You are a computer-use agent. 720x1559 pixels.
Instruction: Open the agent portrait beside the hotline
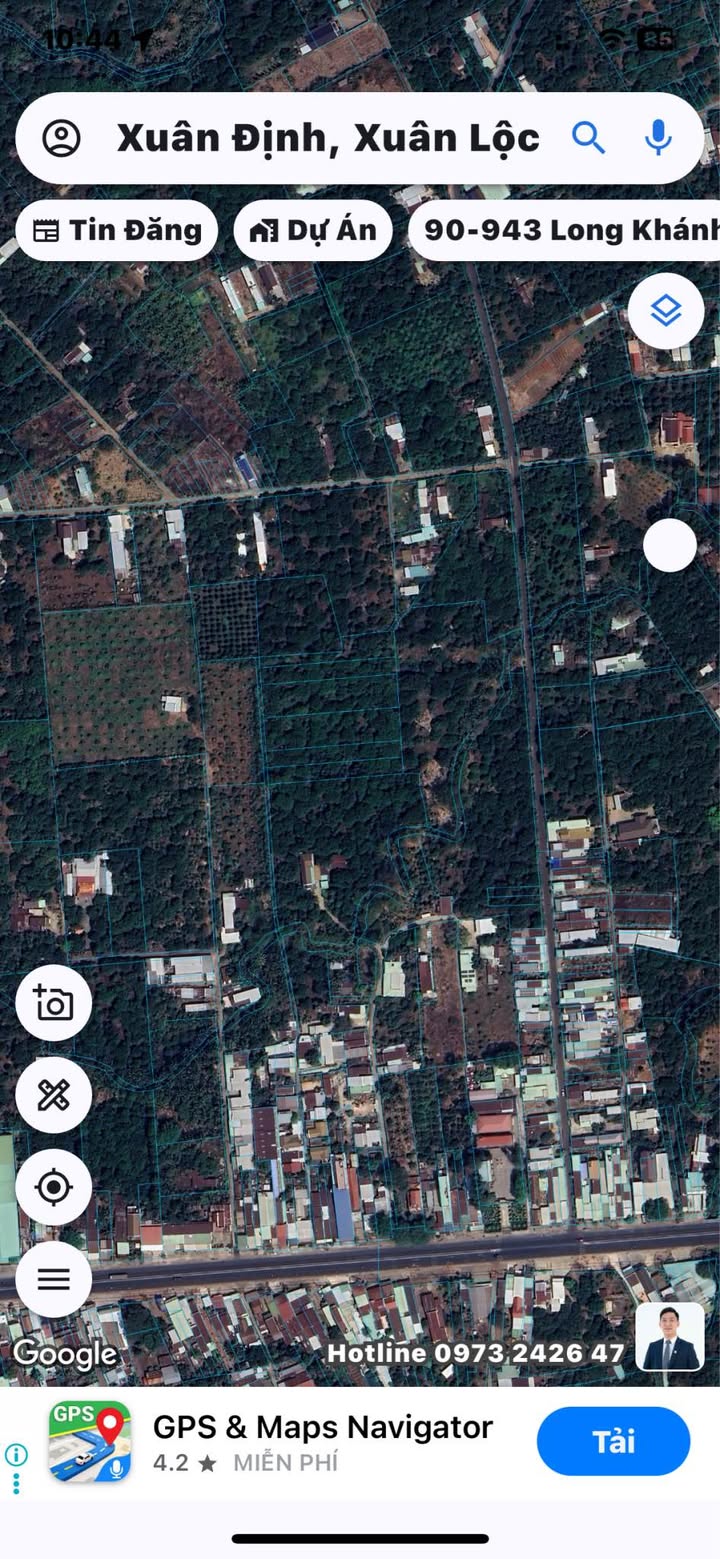click(x=670, y=1337)
